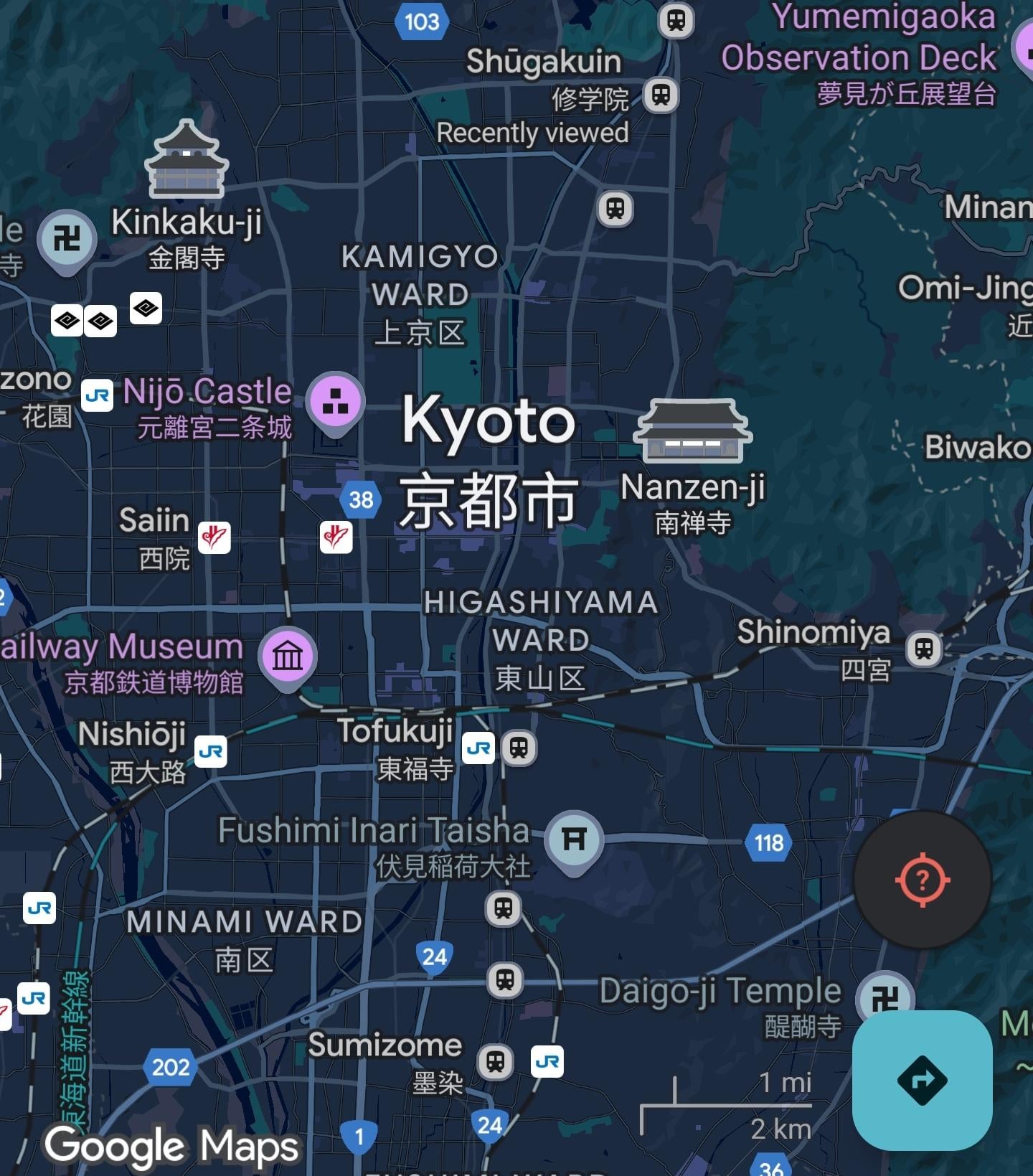Screen dimensions: 1033x1176
Task: Select the Nishiōji JR station icon
Action: tap(211, 751)
